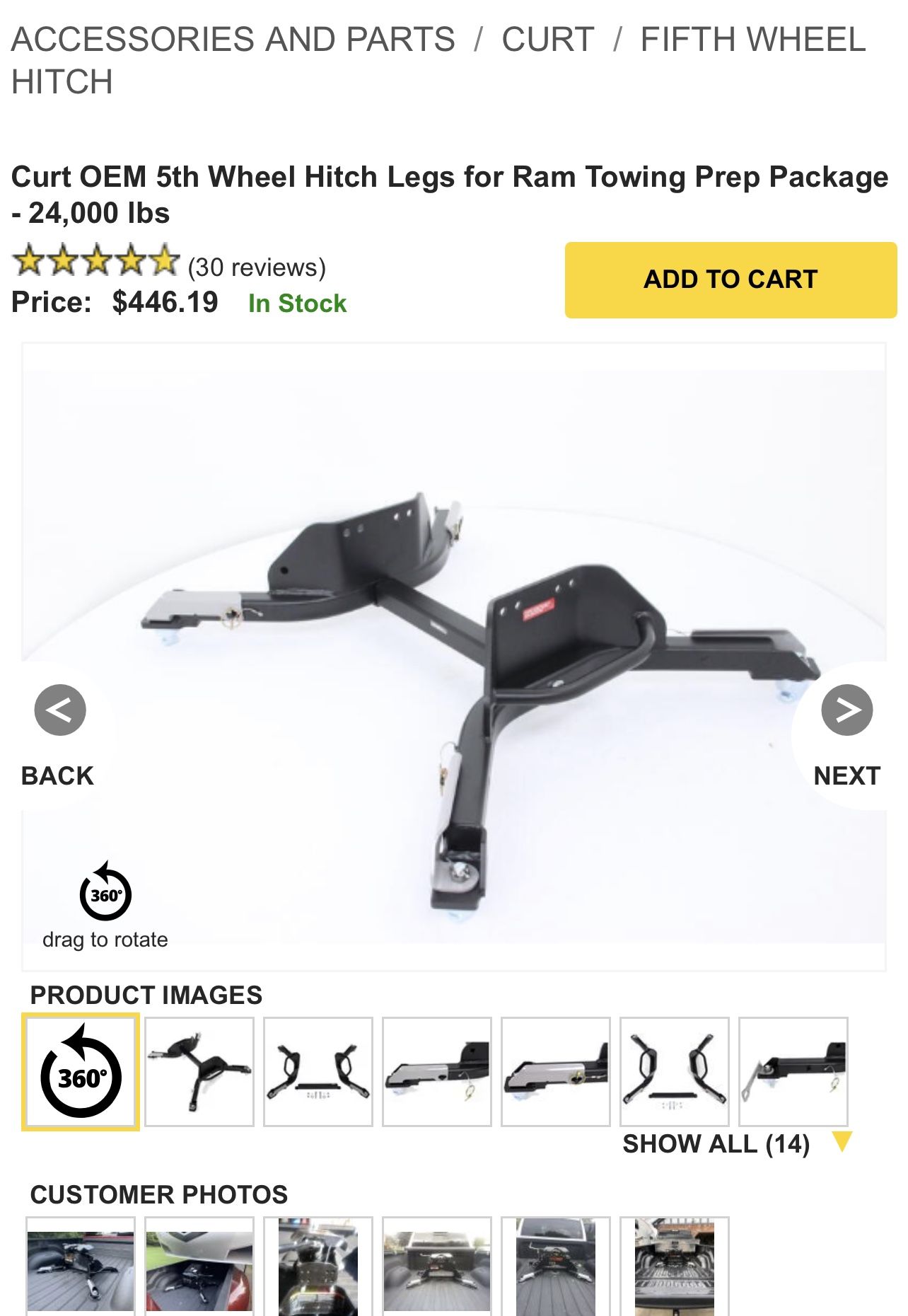Open the third customer photo
The width and height of the screenshot is (908, 1316).
(x=318, y=1266)
